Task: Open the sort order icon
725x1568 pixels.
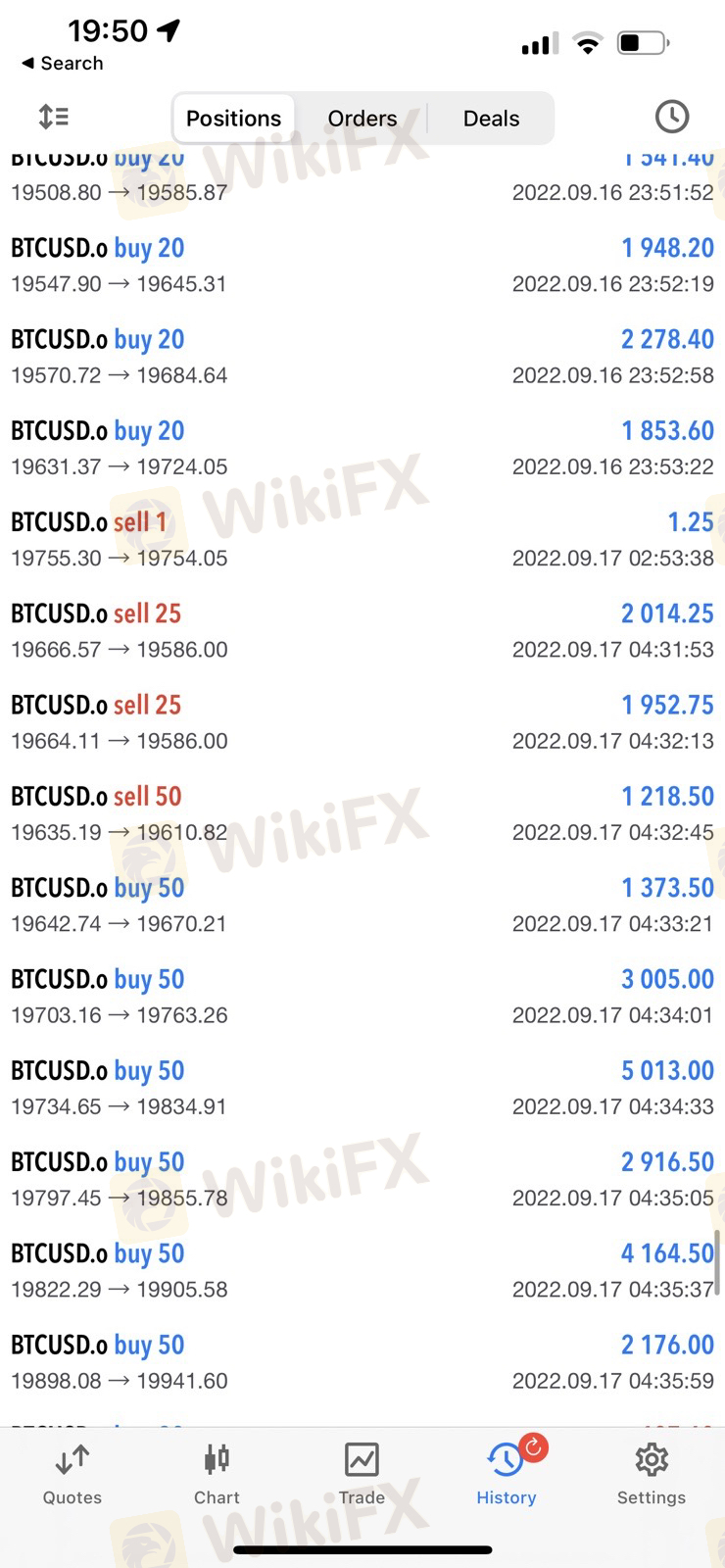Action: tap(54, 118)
